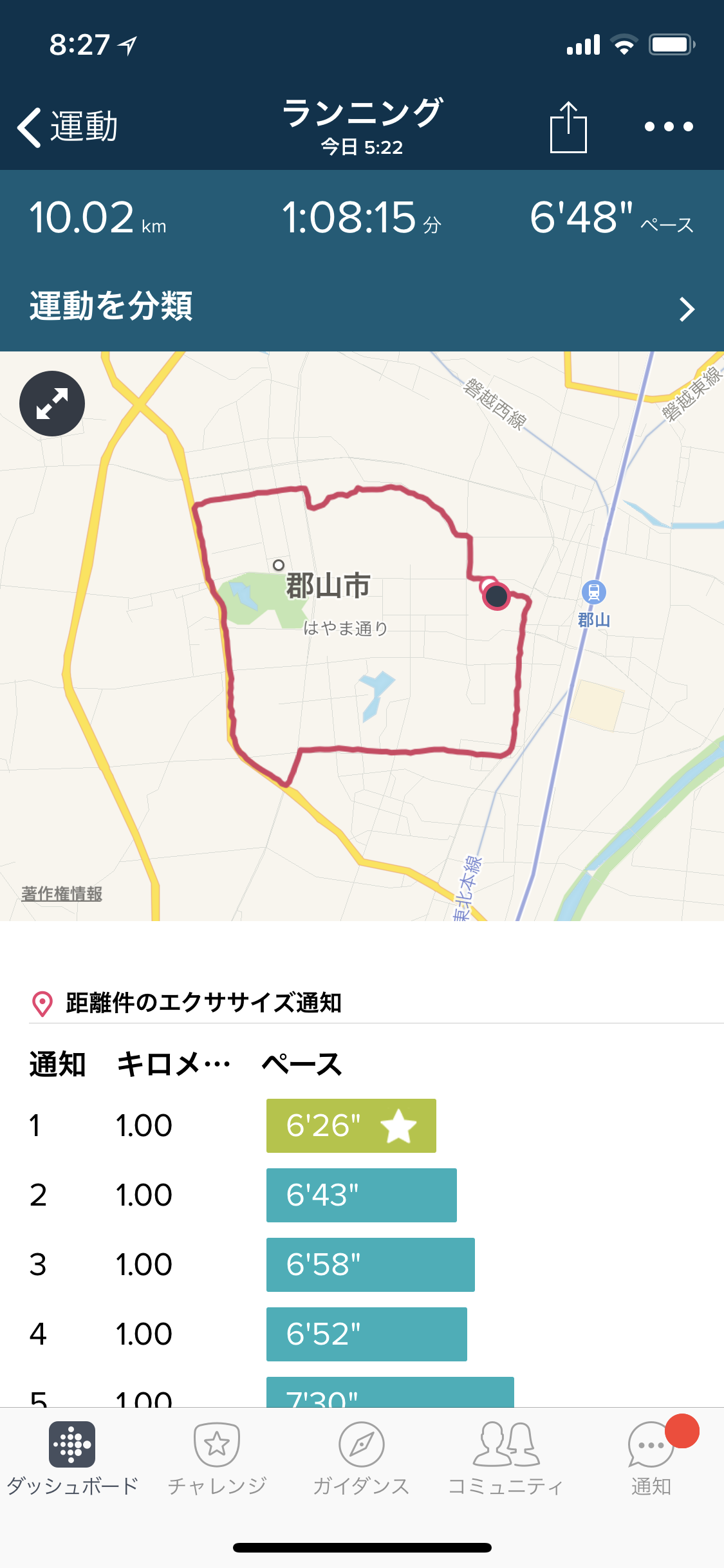This screenshot has height=1568, width=724.
Task: Go back to the 運動 screen
Action: coord(68,127)
